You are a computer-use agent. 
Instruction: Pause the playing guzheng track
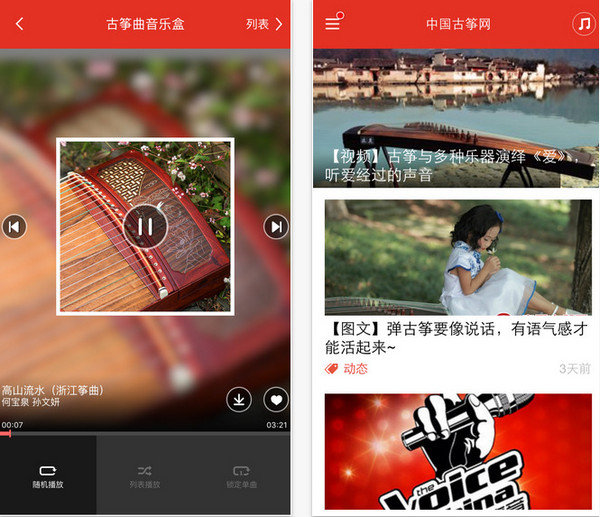tap(145, 226)
